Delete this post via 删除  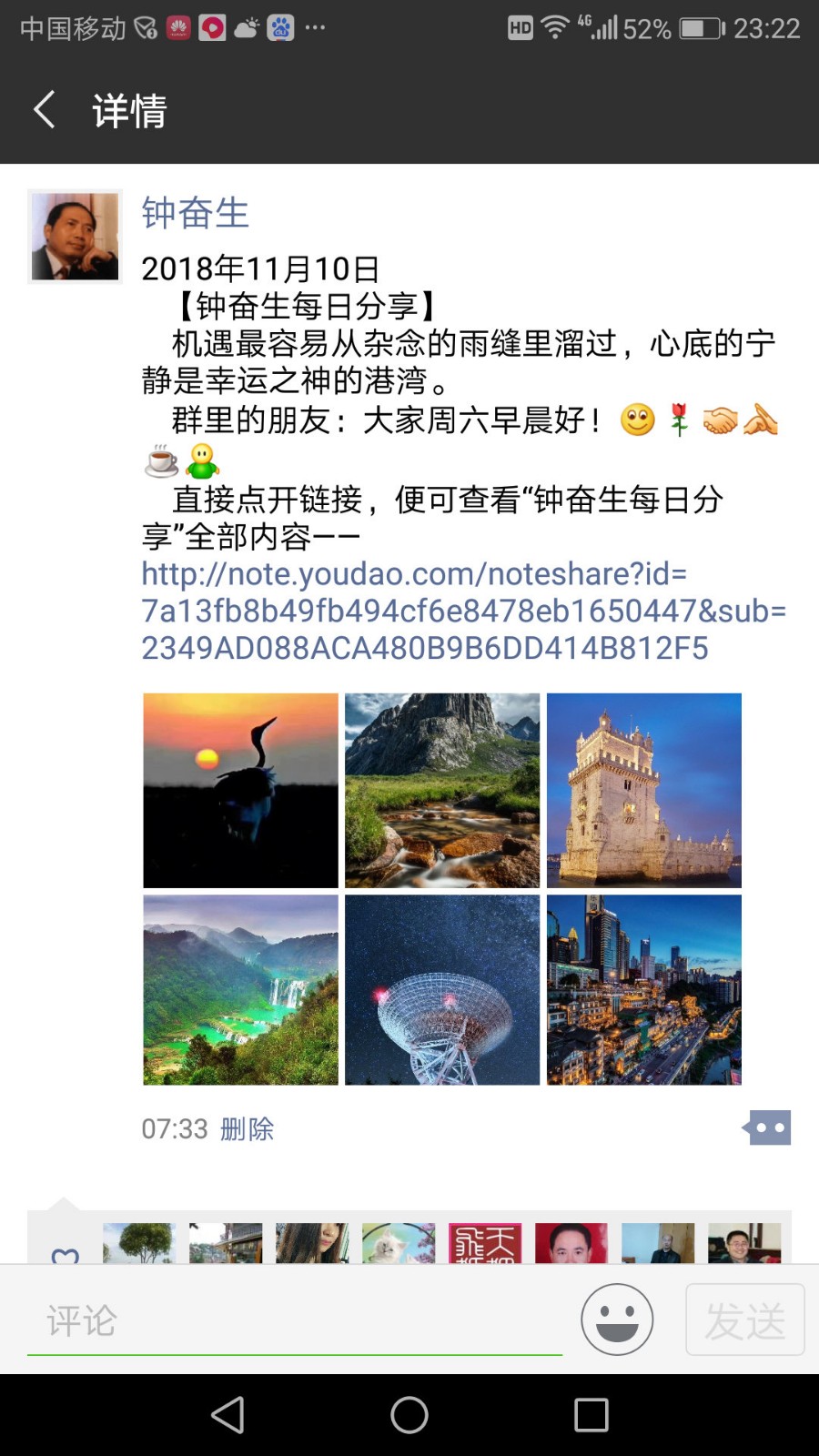click(247, 1129)
